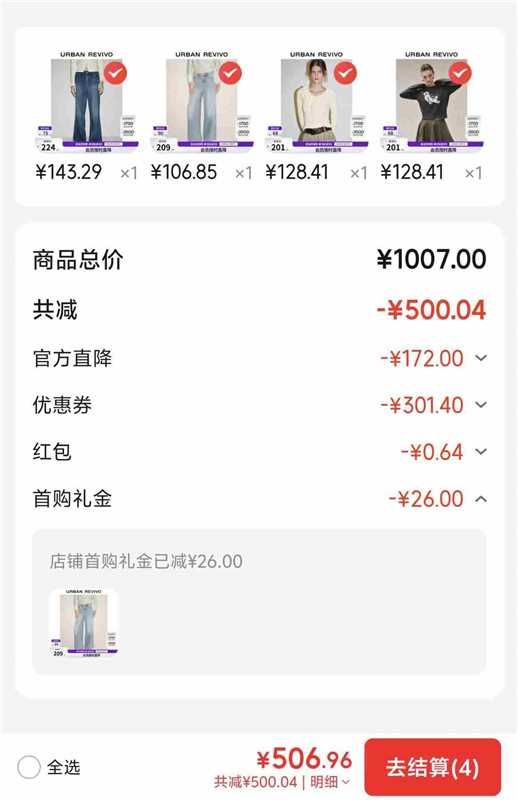Collapse the 明细 discount breakdown
Image resolution: width=518 pixels, height=800 pixels.
point(330,782)
